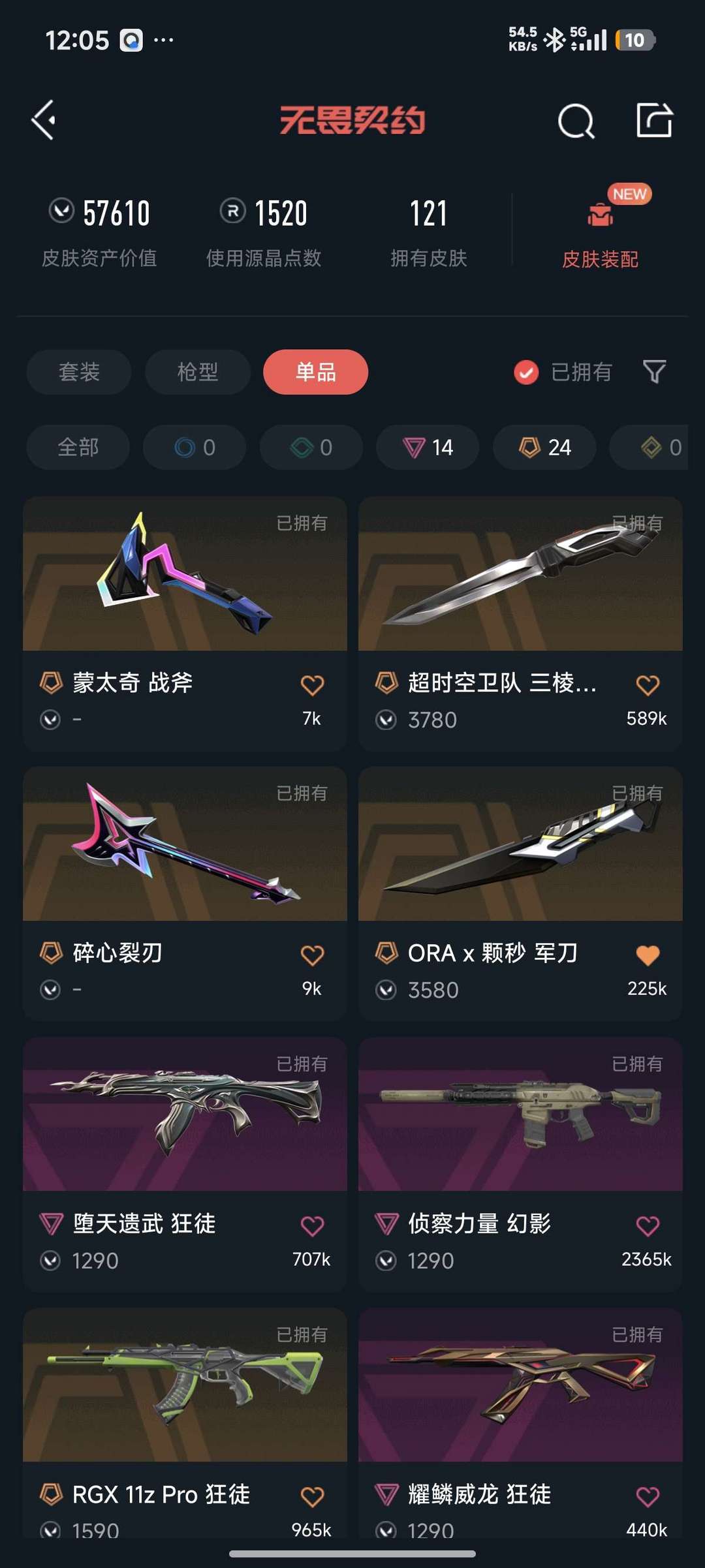
Task: Select the green rarity filter chip
Action: pos(311,448)
